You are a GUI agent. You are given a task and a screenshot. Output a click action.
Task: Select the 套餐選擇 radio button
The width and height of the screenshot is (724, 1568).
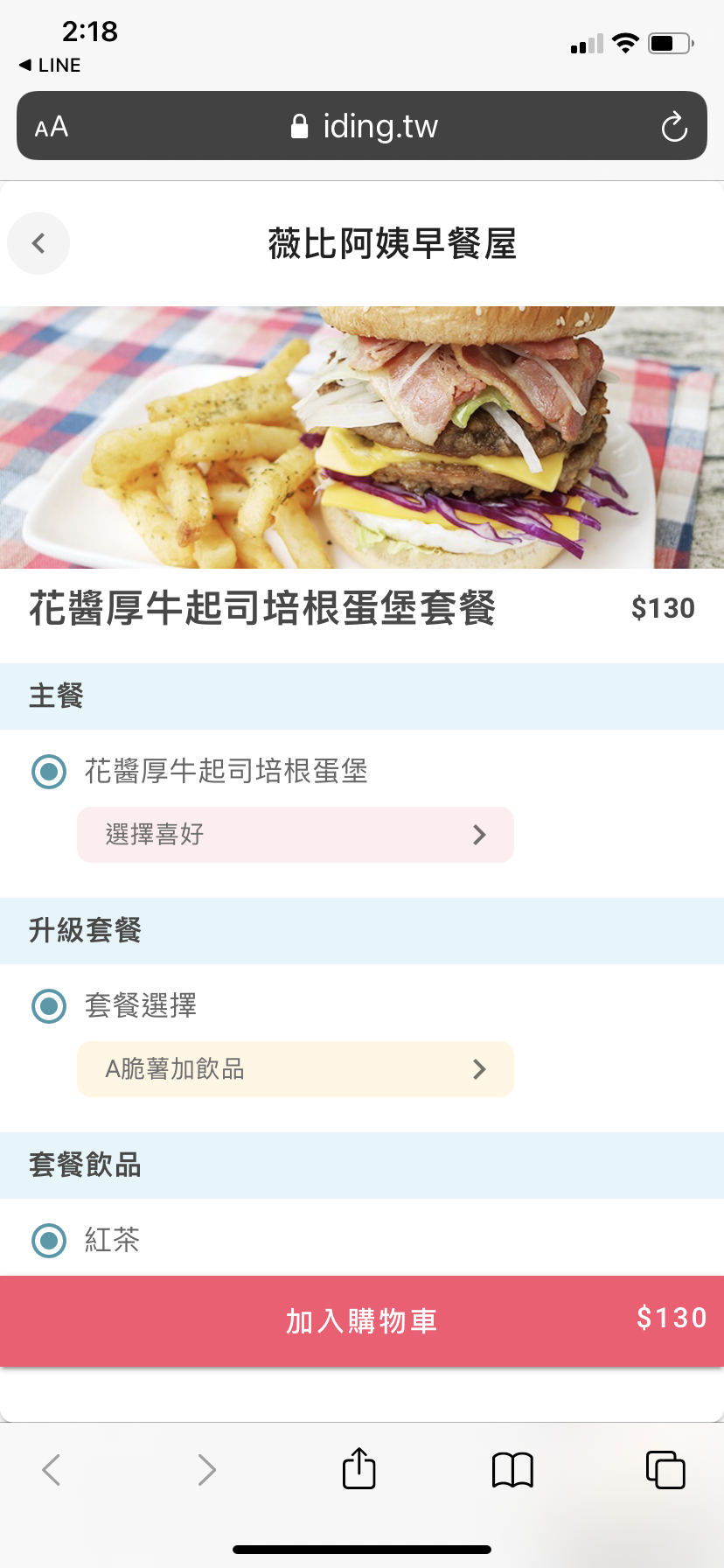[49, 1005]
